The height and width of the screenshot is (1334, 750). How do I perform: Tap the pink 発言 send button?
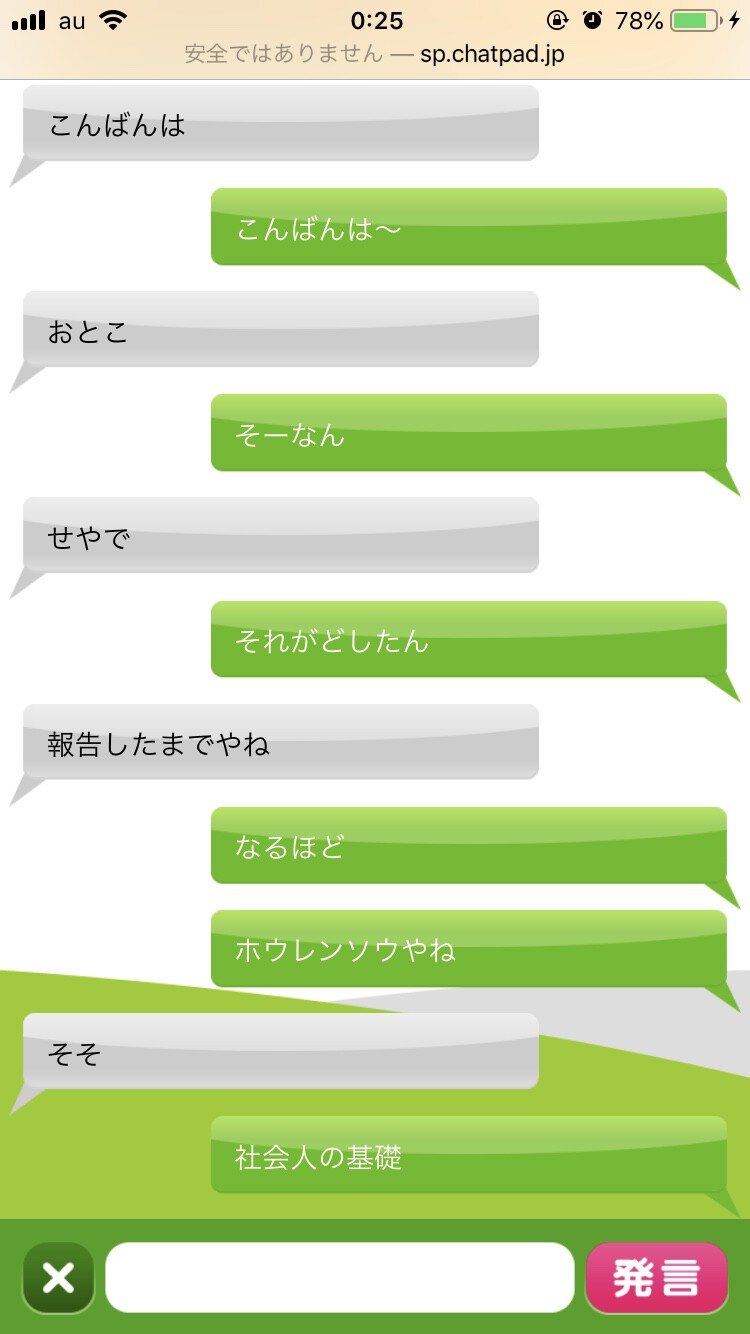pos(656,1277)
